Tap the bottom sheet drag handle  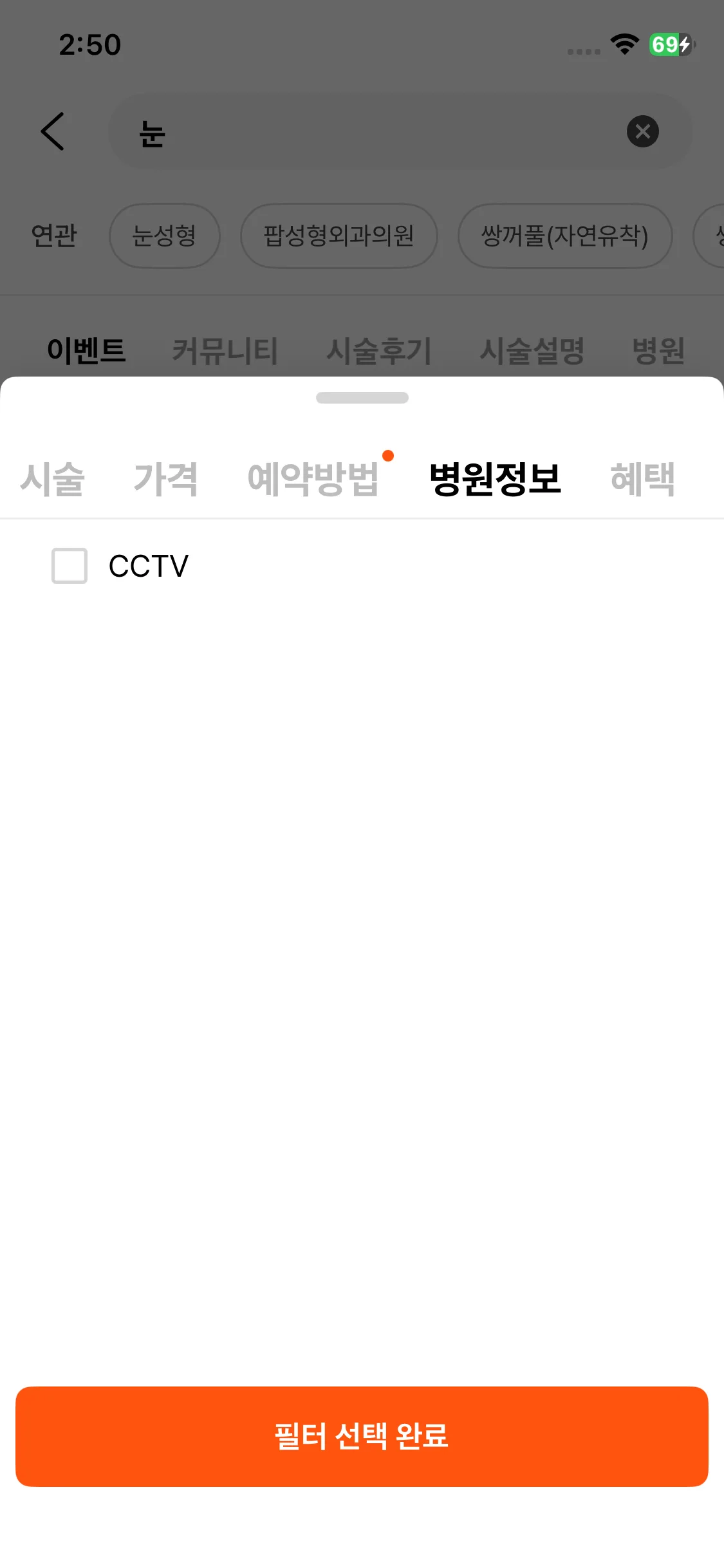click(362, 398)
